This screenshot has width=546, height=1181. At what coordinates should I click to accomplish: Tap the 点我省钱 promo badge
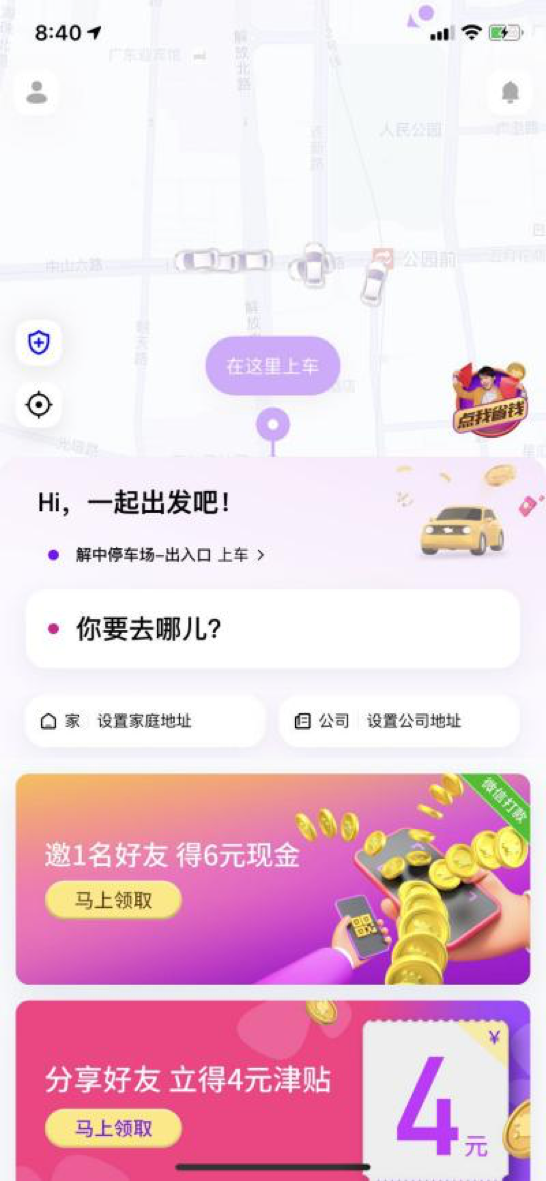[x=490, y=400]
